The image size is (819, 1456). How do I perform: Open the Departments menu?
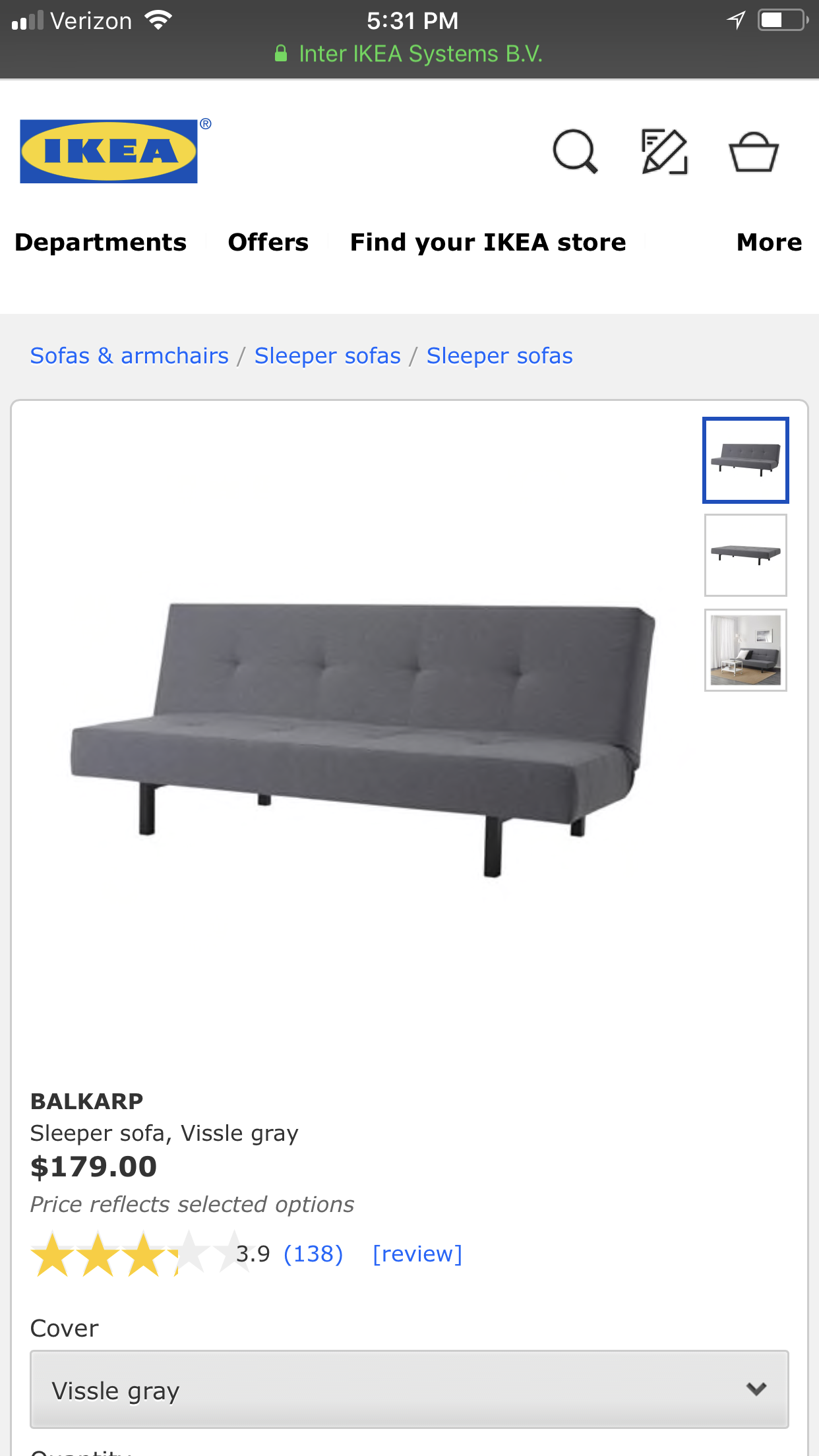(101, 242)
